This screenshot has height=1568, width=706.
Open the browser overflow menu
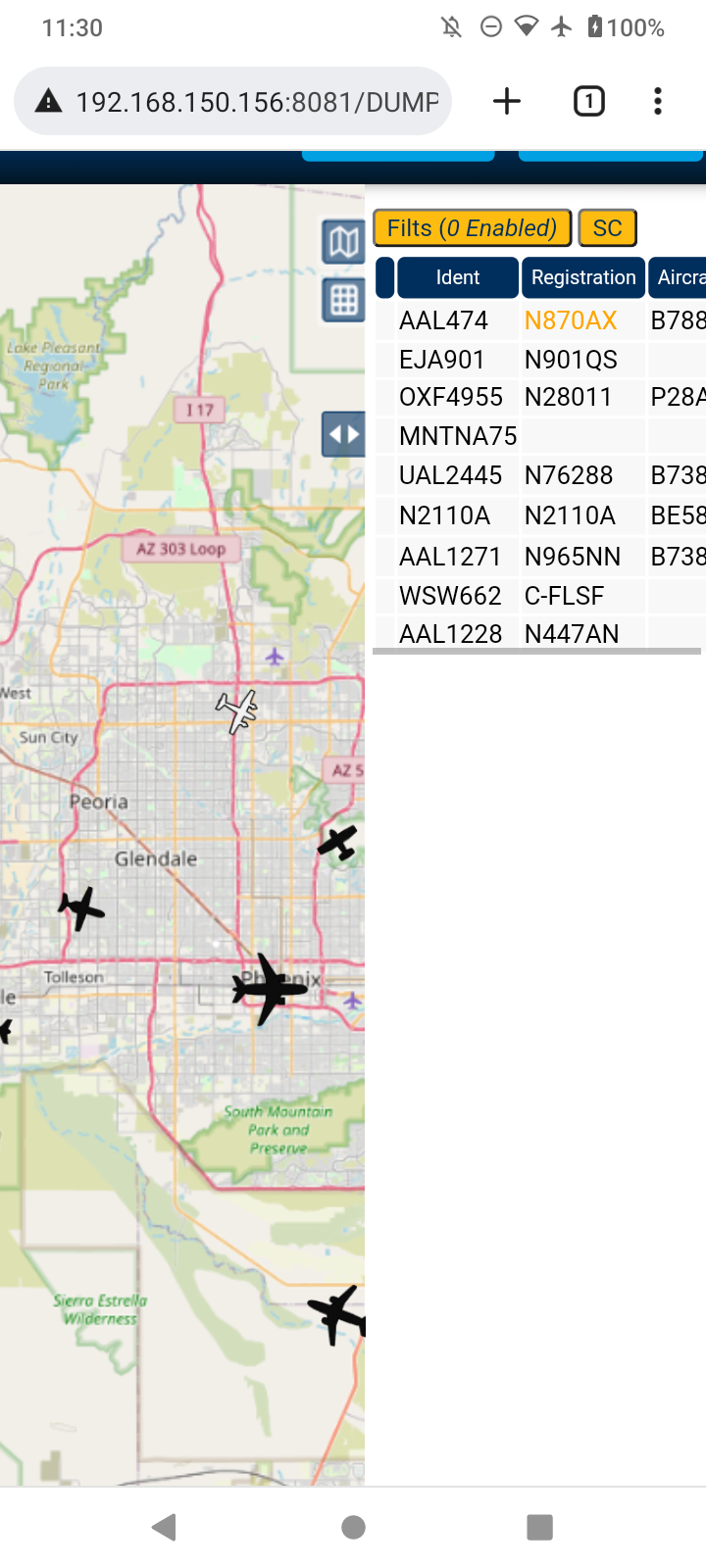point(658,101)
